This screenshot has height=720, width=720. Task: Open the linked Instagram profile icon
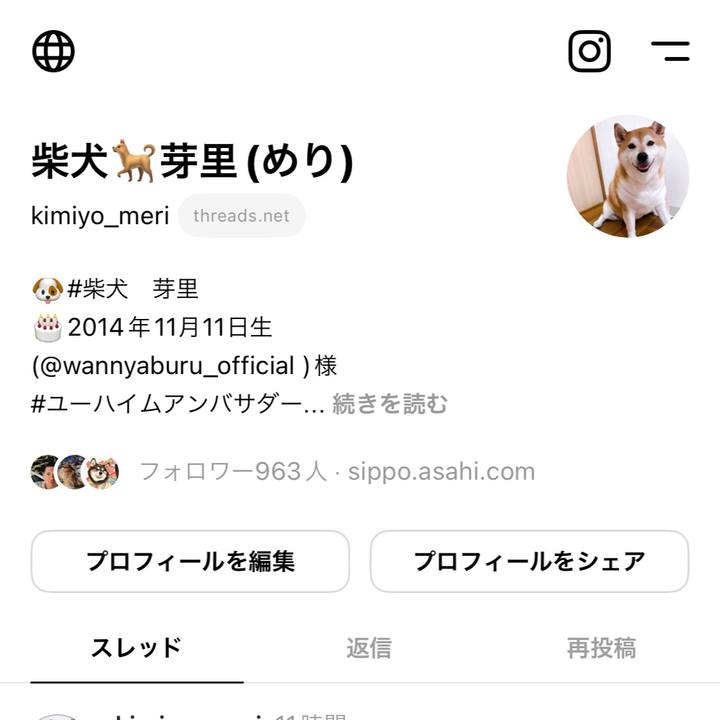[x=589, y=51]
